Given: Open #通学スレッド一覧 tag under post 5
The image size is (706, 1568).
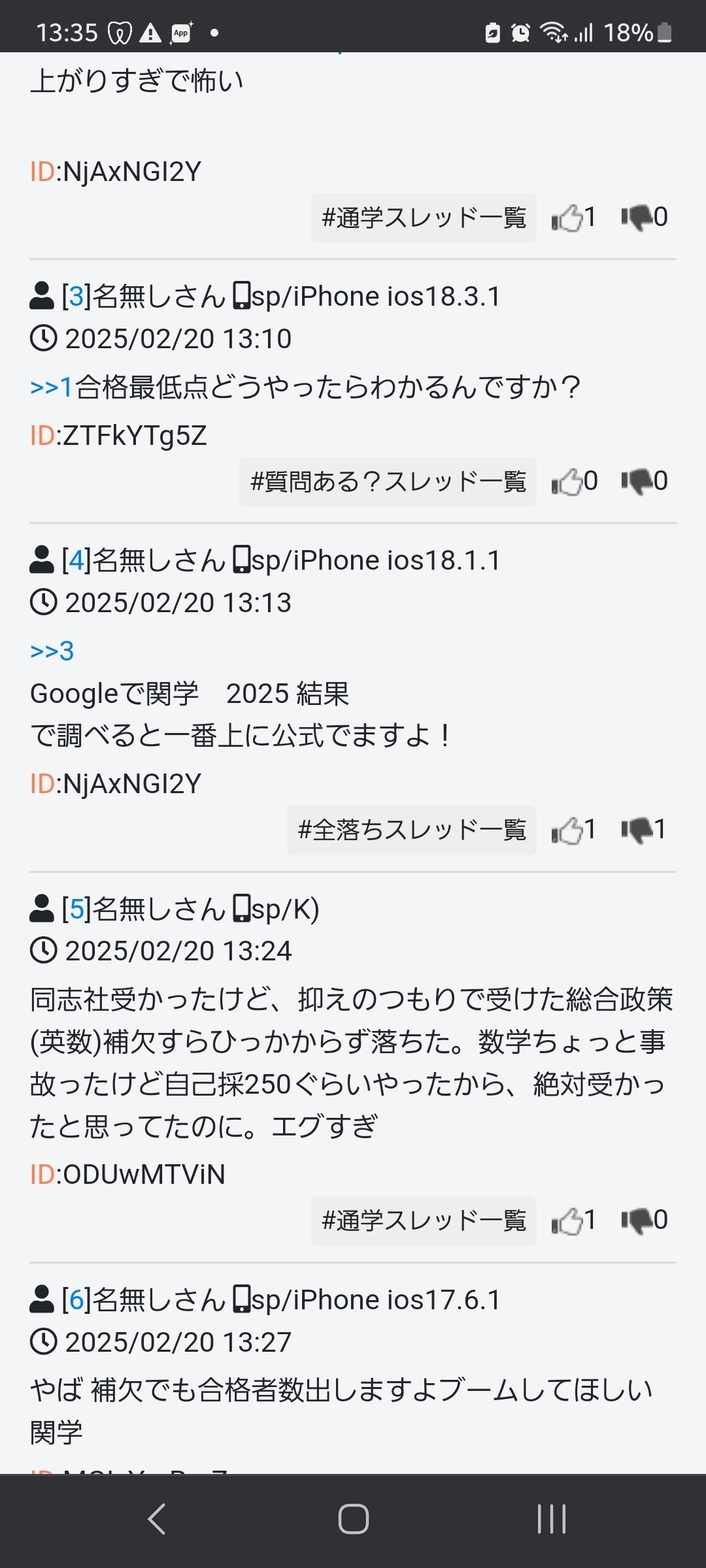Looking at the screenshot, I should tap(424, 1220).
